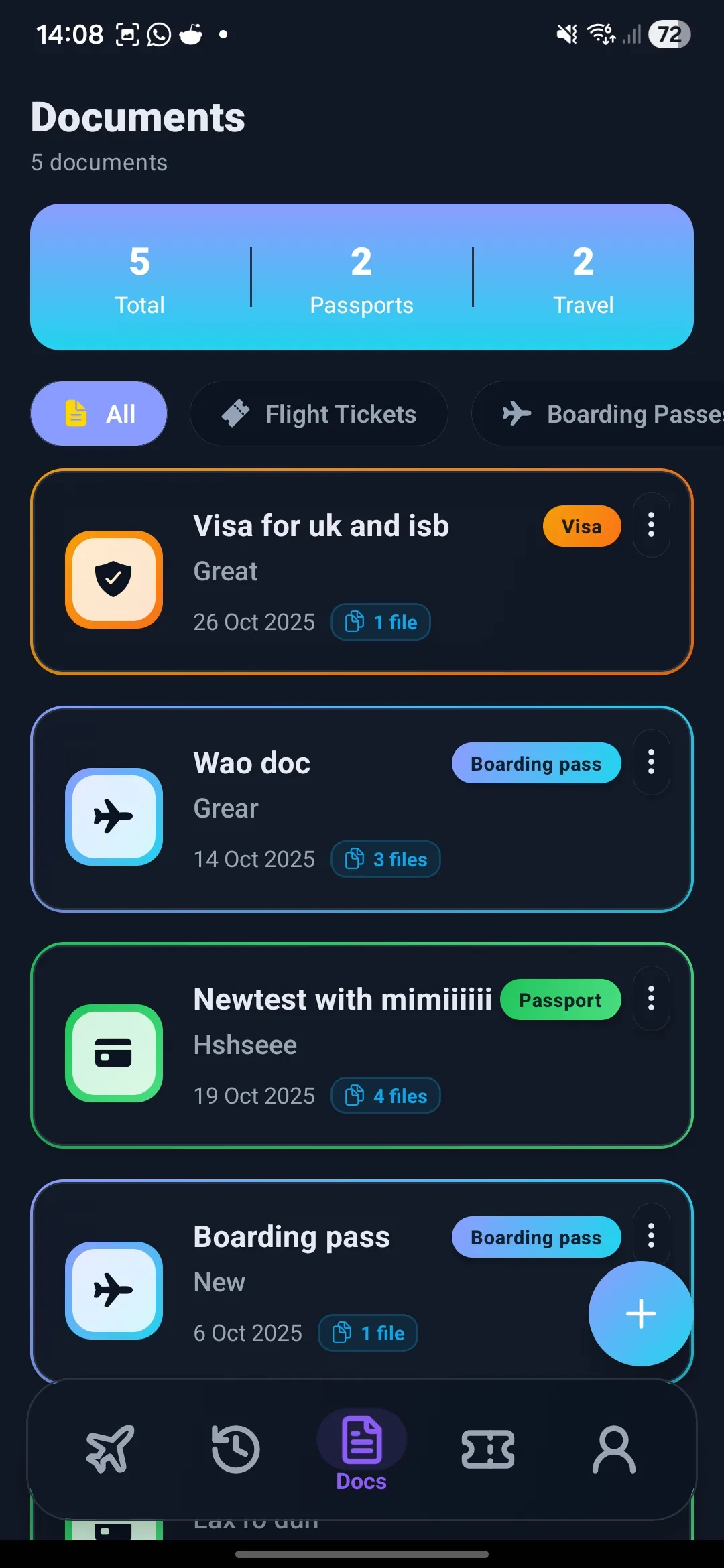
Task: Tap the card icon on Newtest with mimiiiiii
Action: pyautogui.click(x=113, y=1052)
